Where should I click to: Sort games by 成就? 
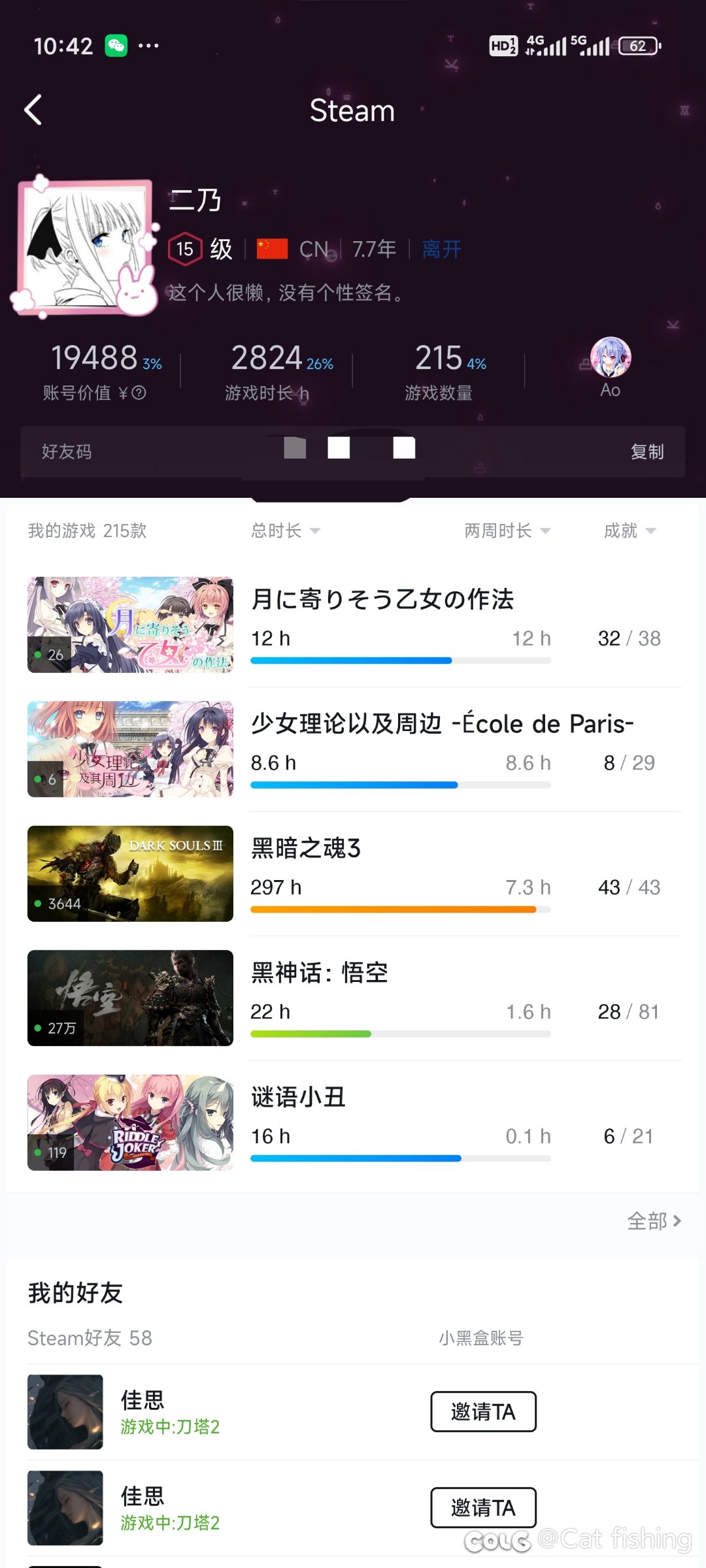click(x=630, y=531)
